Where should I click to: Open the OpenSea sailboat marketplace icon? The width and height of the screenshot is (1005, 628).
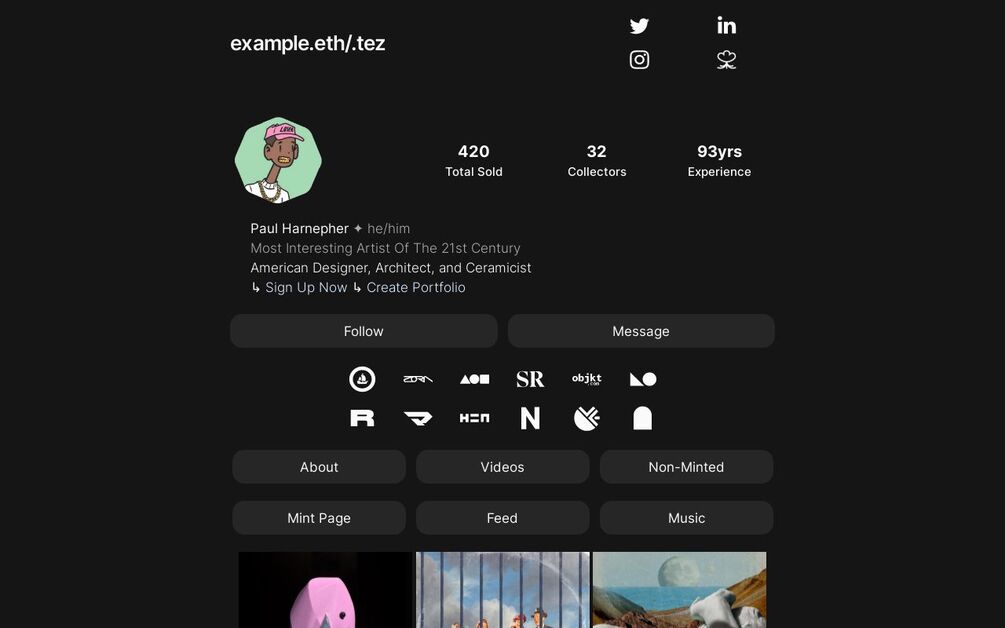(362, 379)
